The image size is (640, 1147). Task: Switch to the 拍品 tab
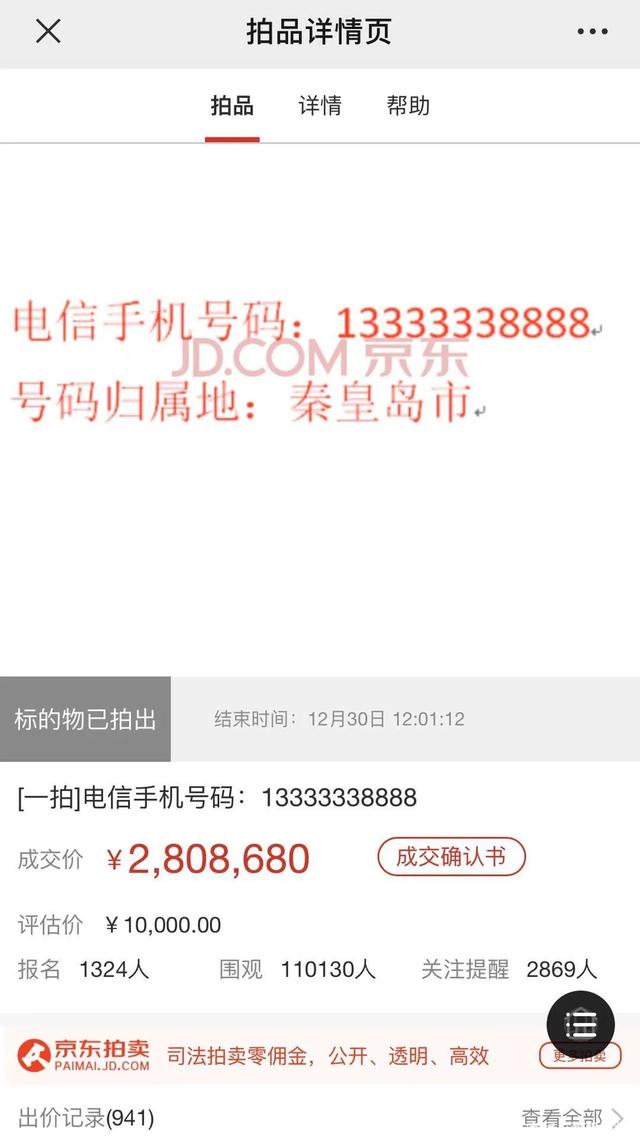(x=232, y=106)
